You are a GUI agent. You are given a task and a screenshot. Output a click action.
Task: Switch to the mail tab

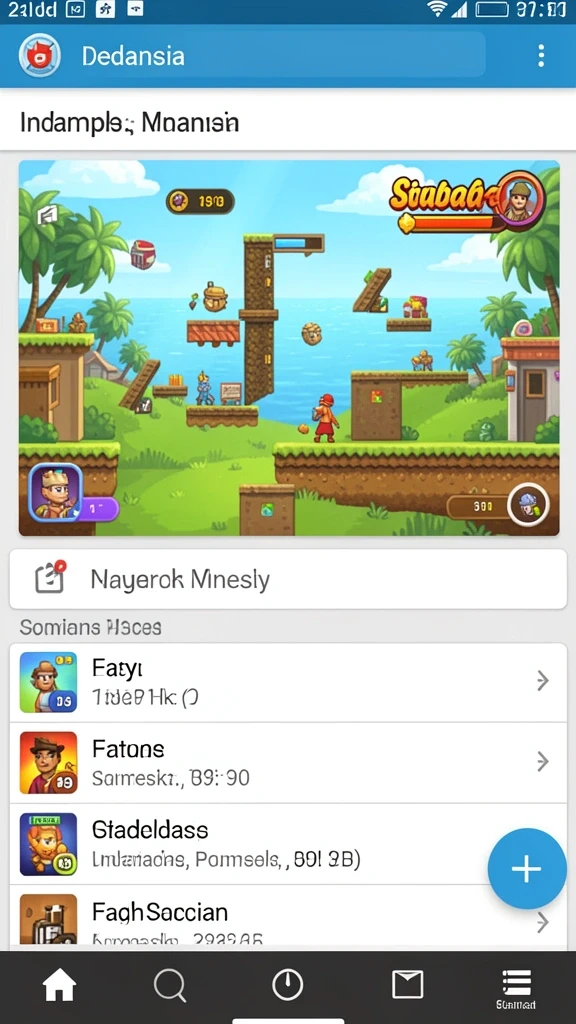407,984
